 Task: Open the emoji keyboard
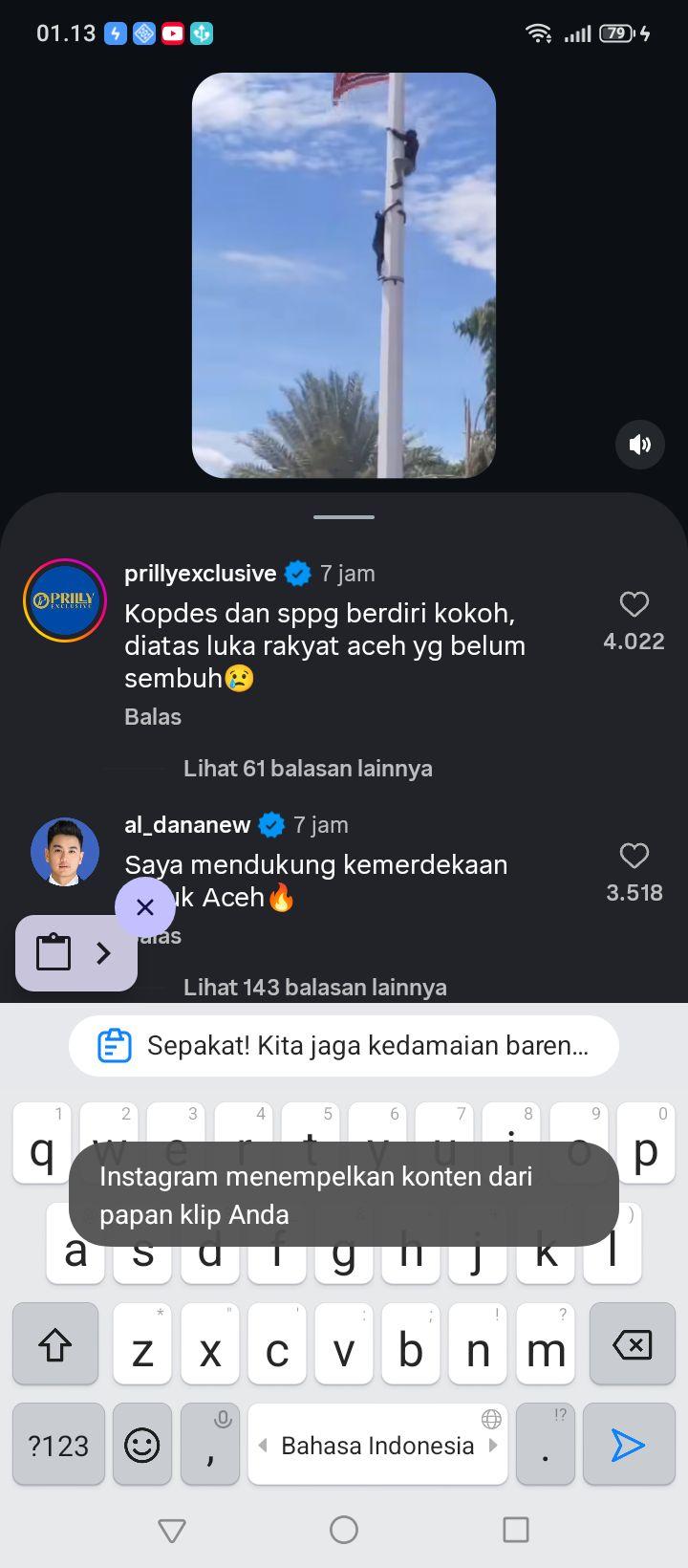(x=142, y=1445)
